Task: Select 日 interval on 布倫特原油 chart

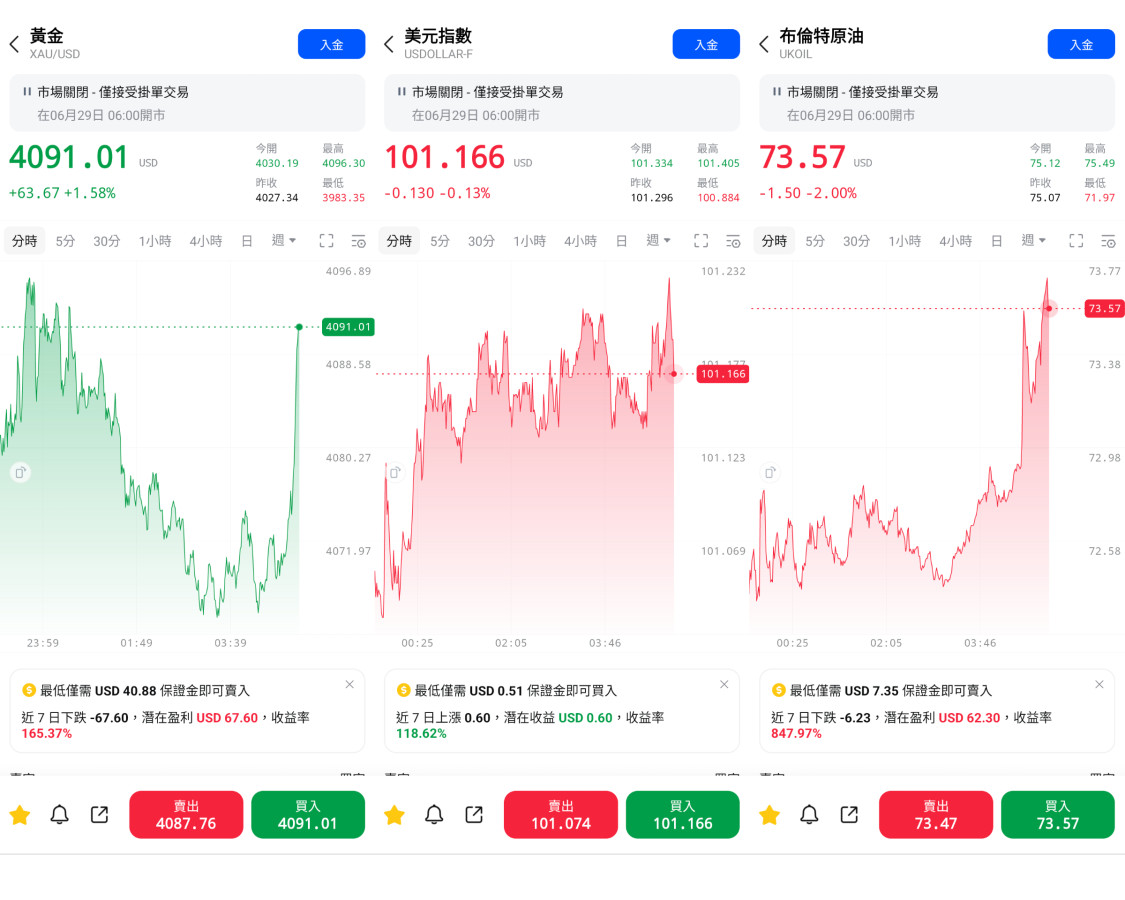Action: 996,241
